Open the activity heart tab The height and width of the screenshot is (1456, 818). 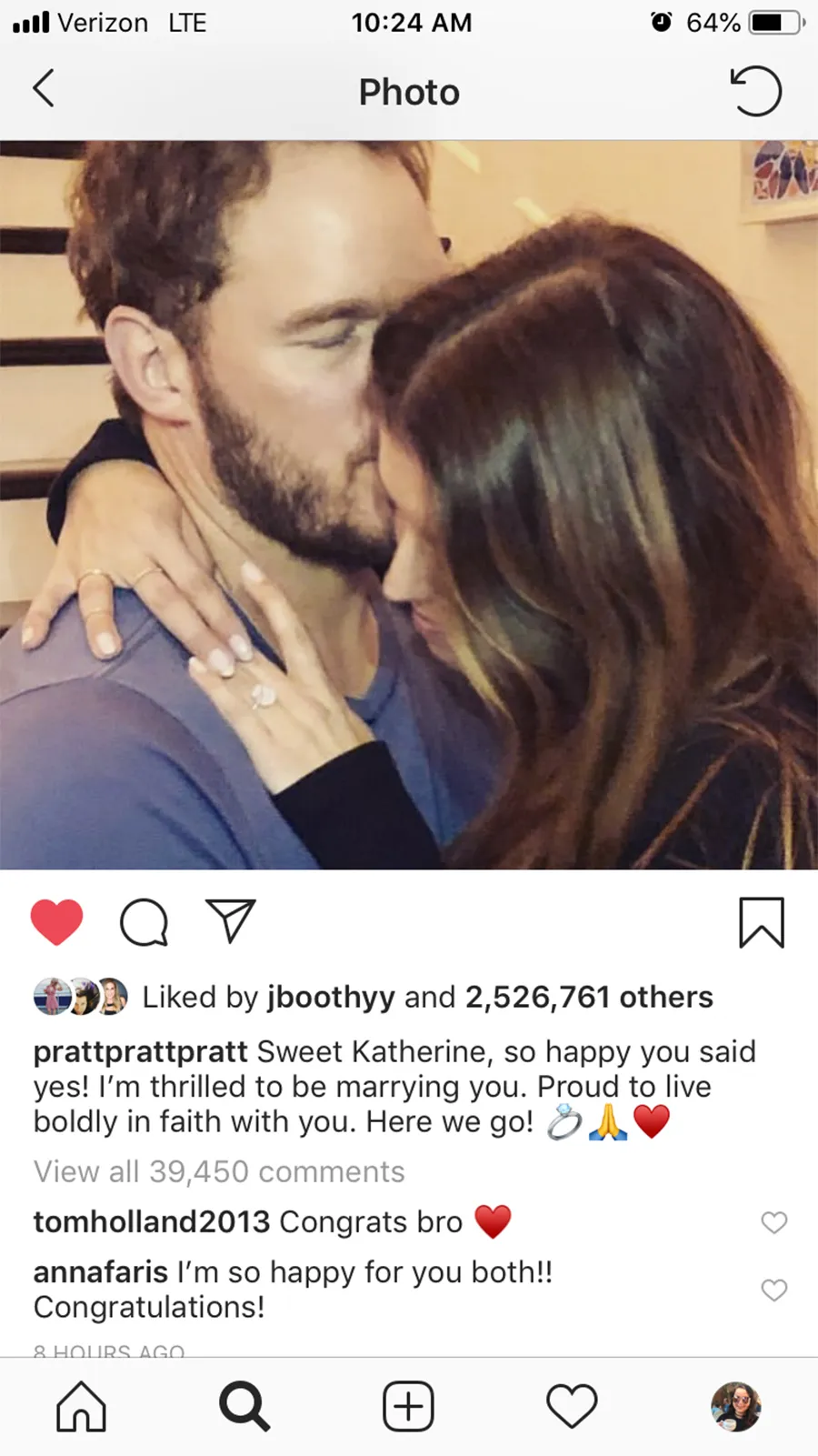572,1406
